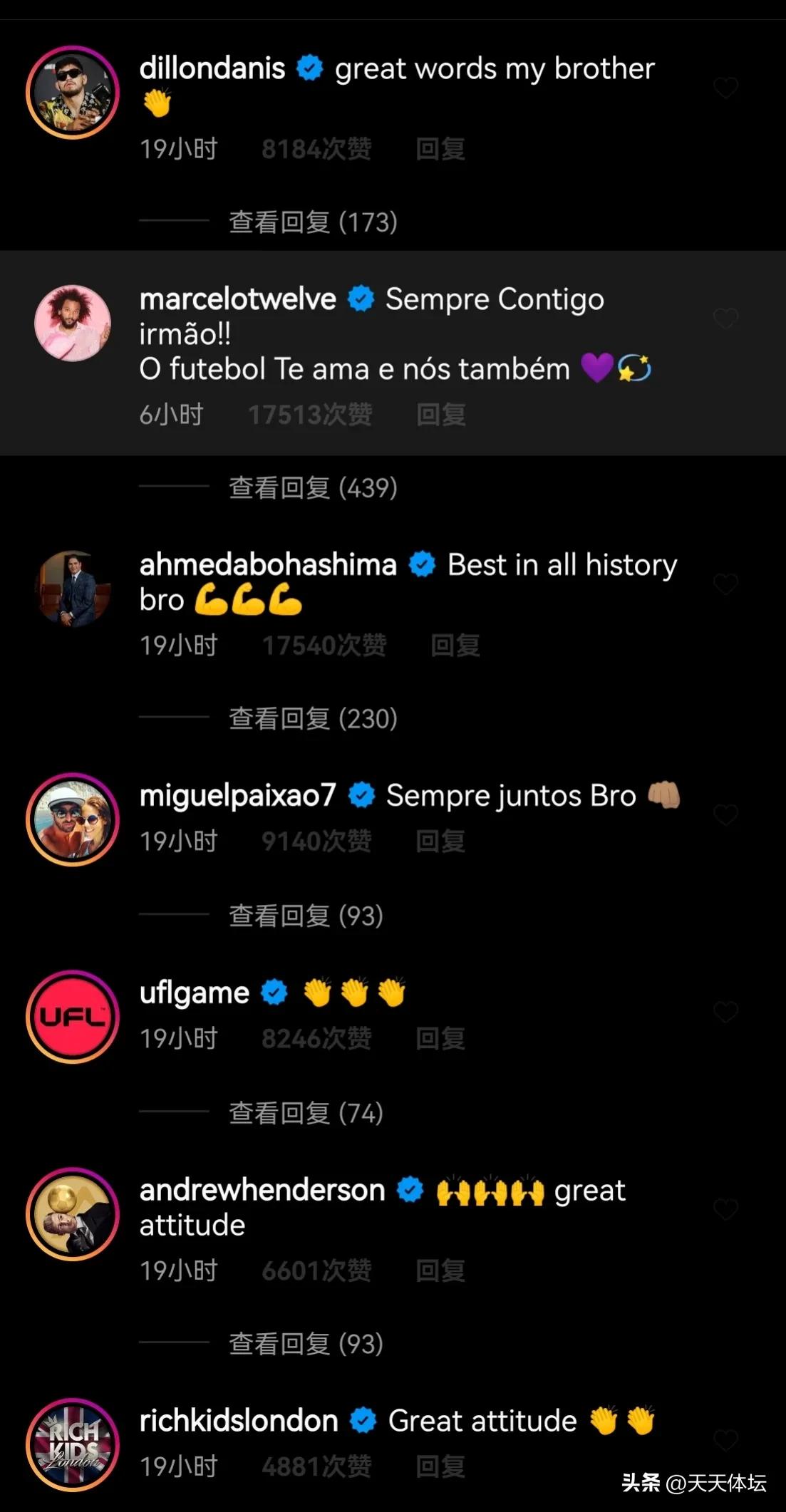Expand the 93 replies under miguelpaixao7
This screenshot has width=786, height=1512.
click(x=305, y=916)
